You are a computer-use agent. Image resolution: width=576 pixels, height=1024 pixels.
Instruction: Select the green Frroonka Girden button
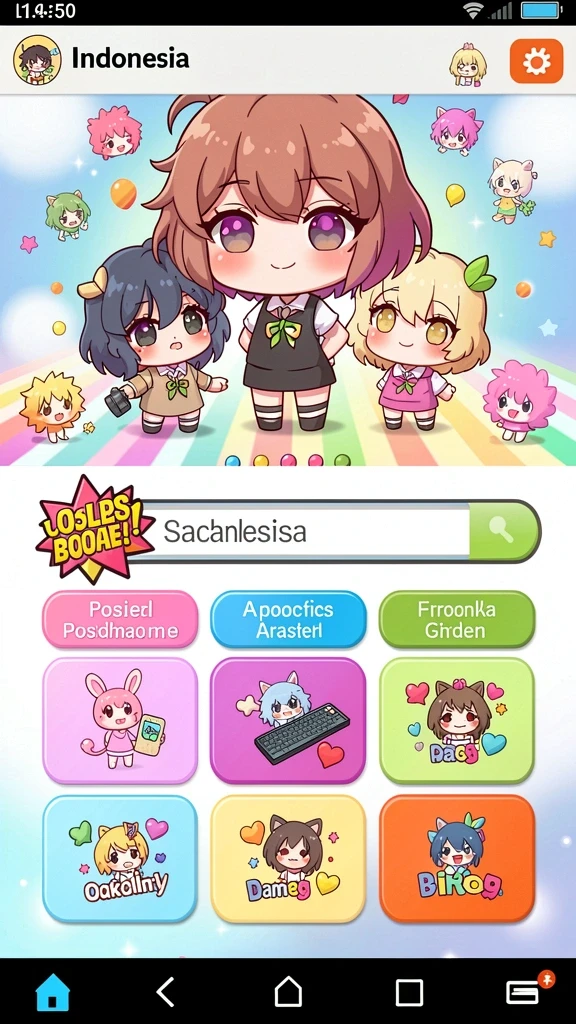[456, 620]
